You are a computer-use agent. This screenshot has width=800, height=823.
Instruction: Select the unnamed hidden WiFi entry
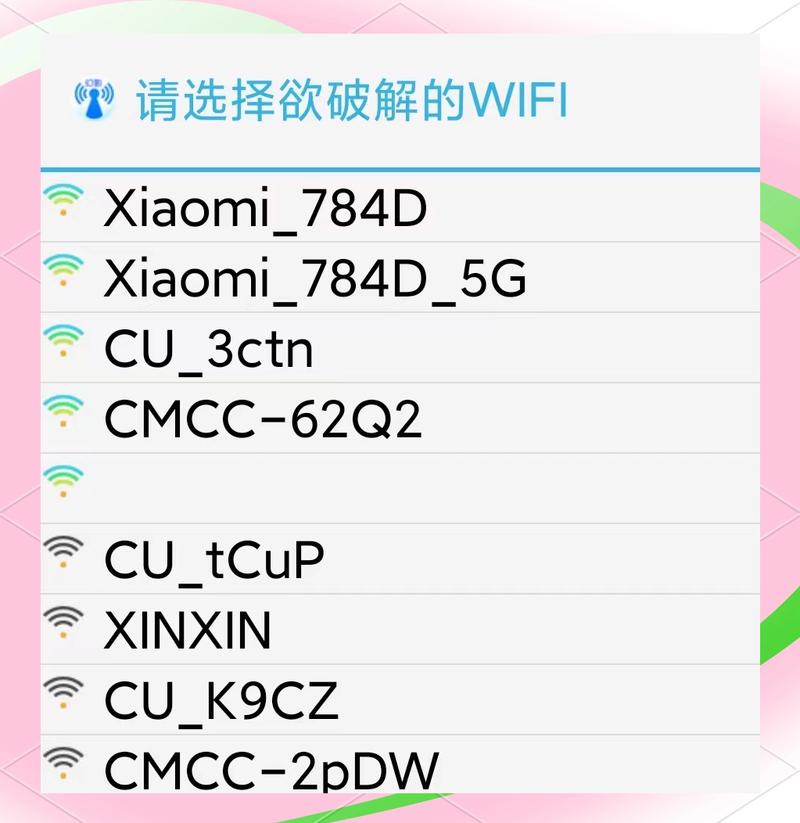pyautogui.click(x=400, y=488)
